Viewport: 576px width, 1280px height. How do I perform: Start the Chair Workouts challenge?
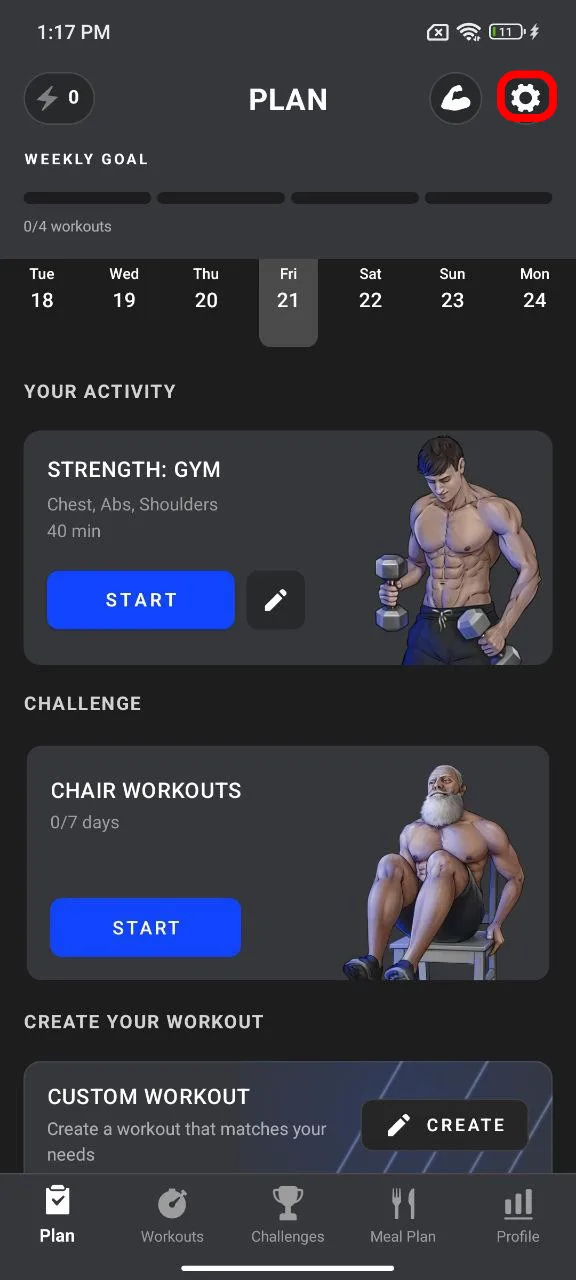point(146,928)
